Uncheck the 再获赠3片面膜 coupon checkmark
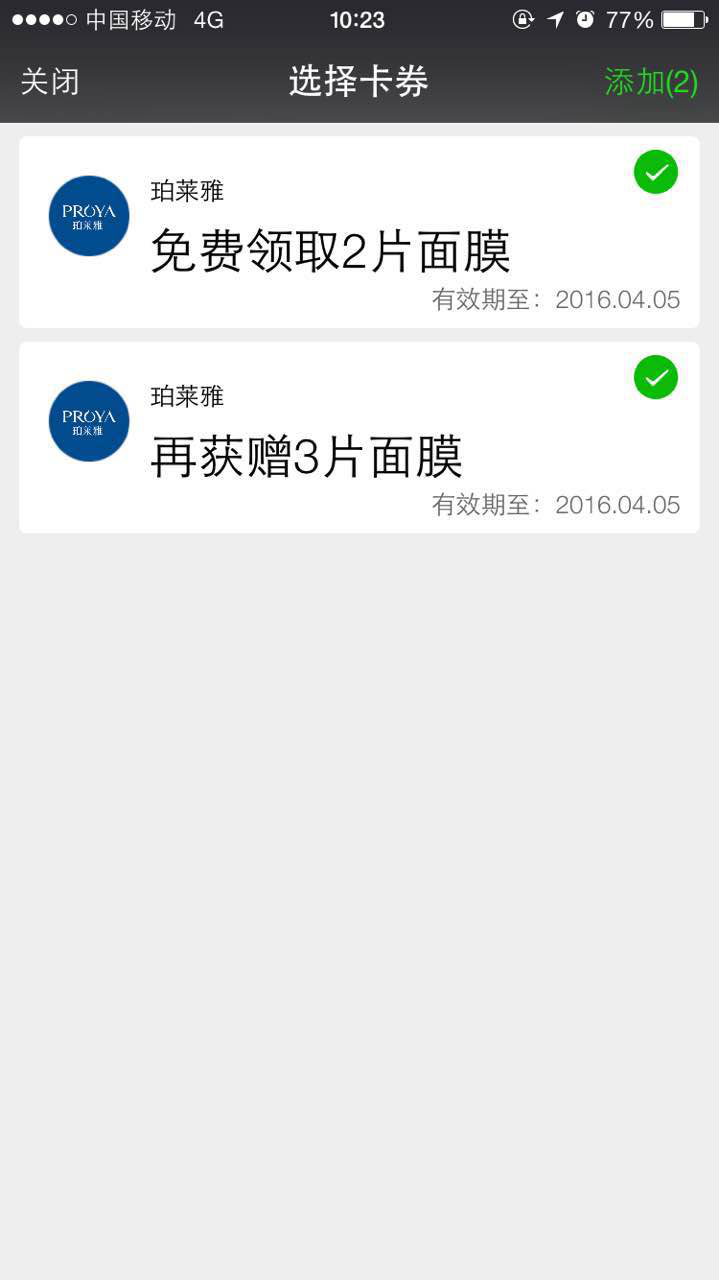Viewport: 719px width, 1280px height. [656, 377]
